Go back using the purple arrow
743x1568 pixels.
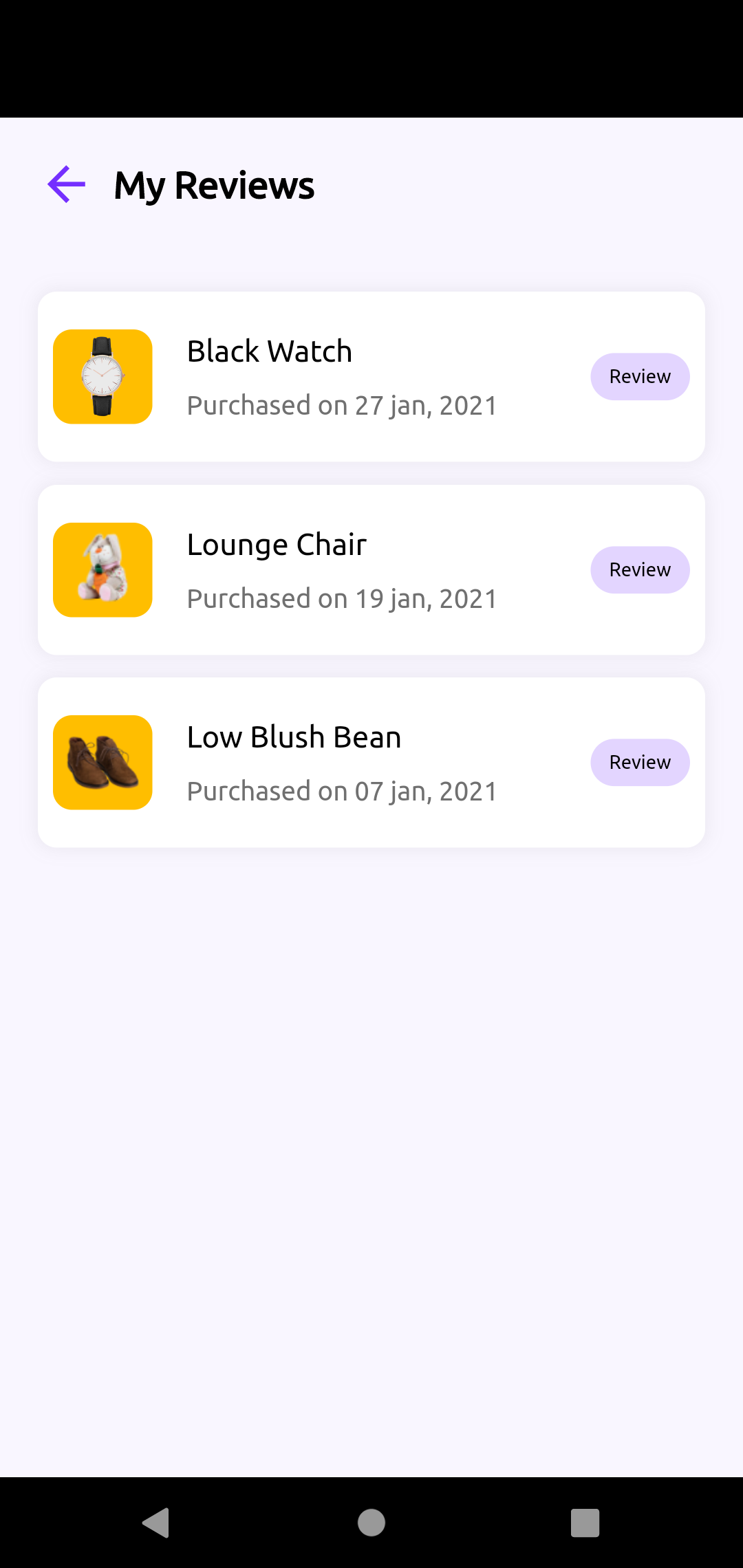66,184
